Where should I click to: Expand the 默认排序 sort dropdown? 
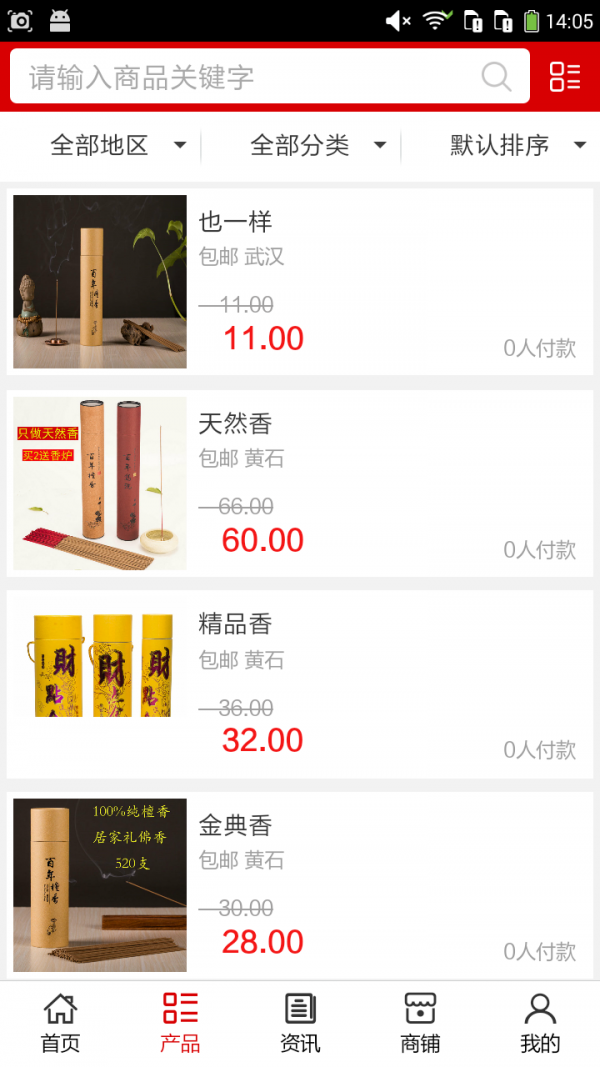[x=517, y=146]
